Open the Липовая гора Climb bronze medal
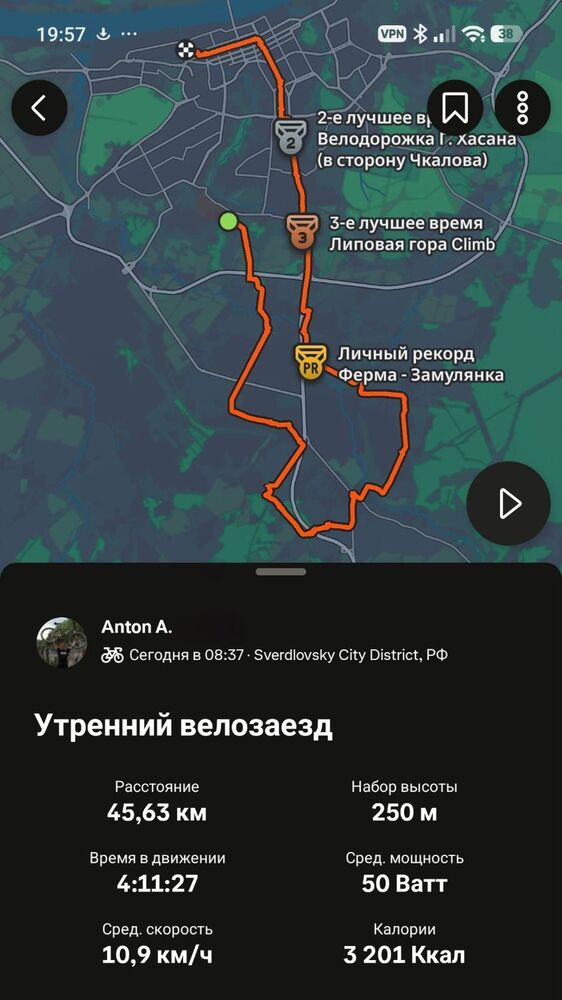Screen dimensions: 562x1000 coord(302,230)
